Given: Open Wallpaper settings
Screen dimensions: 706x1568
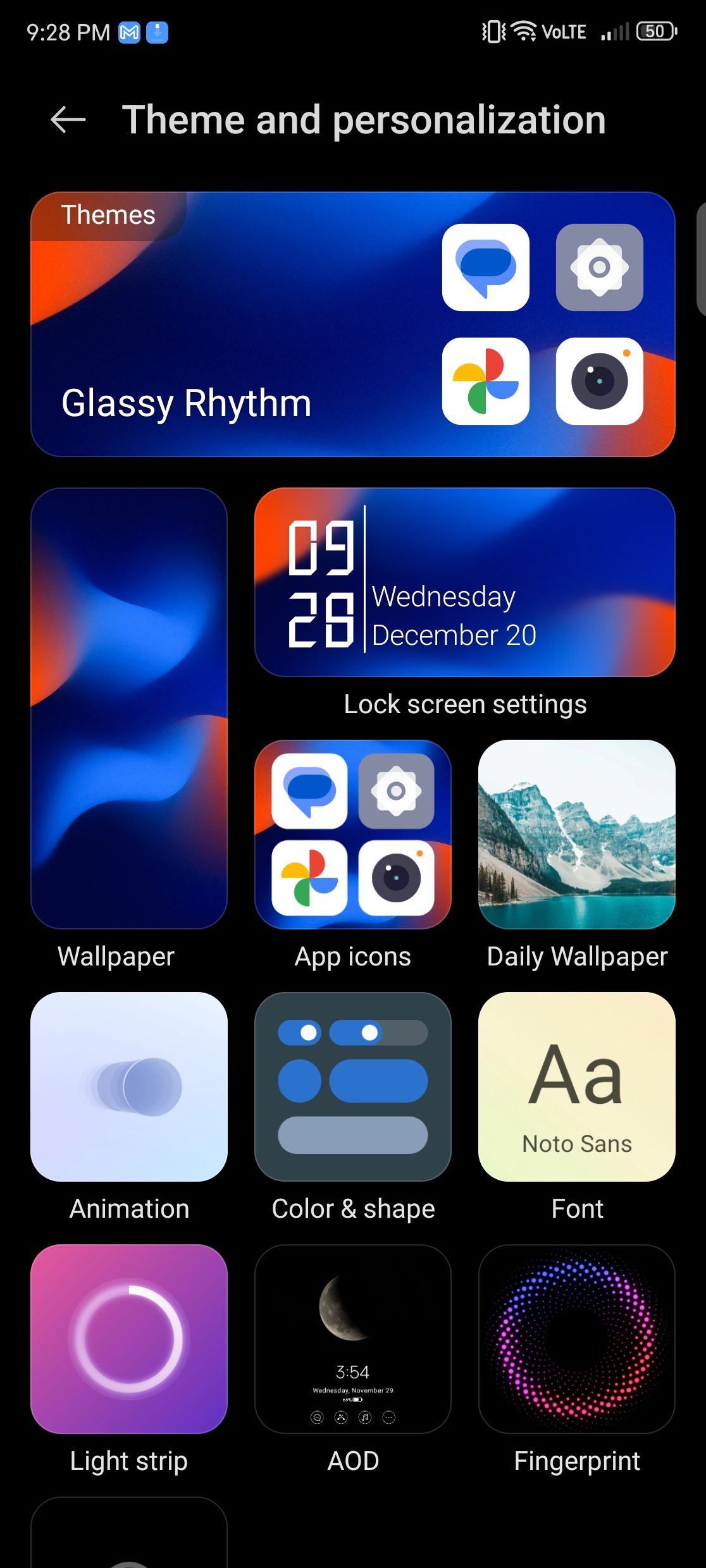Looking at the screenshot, I should pos(129,708).
